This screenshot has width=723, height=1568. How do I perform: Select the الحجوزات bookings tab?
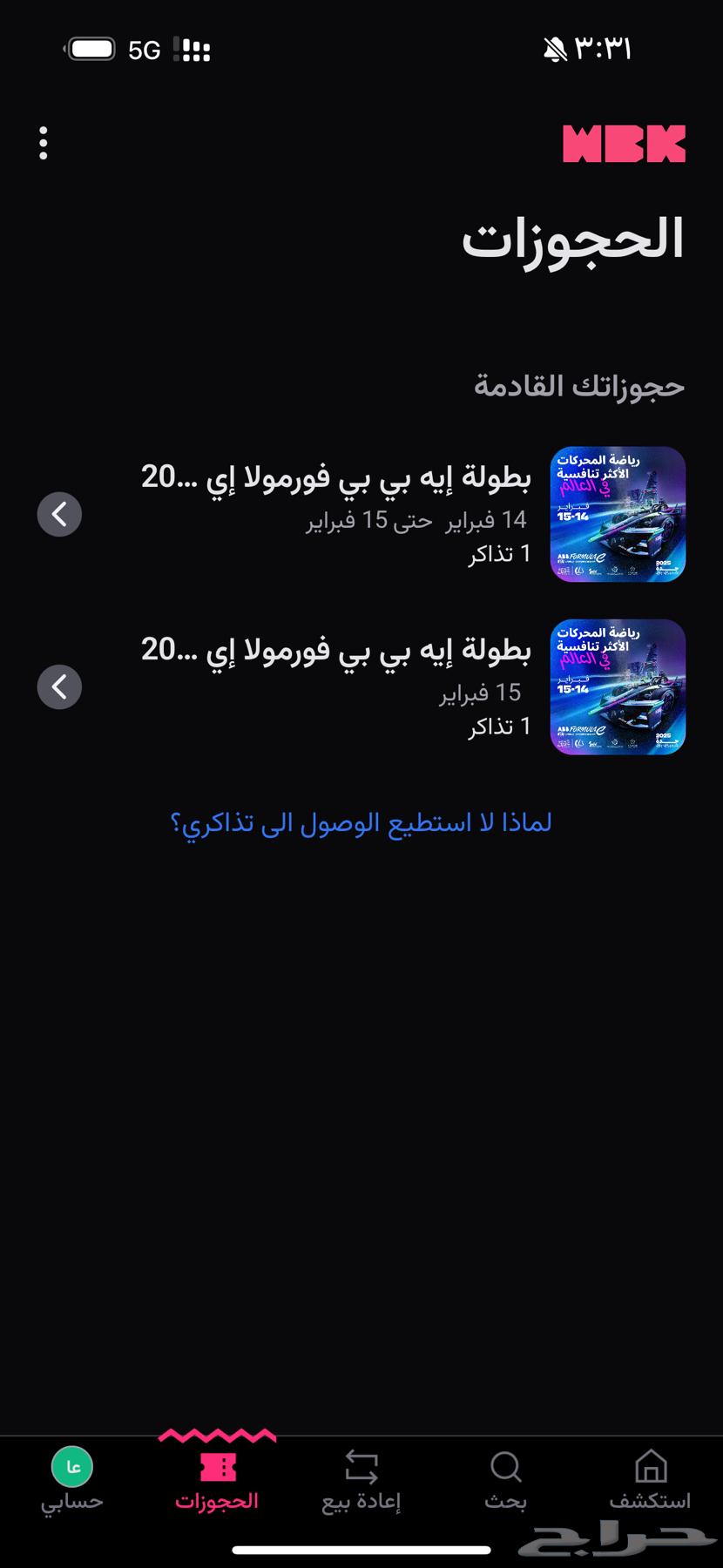217,1481
